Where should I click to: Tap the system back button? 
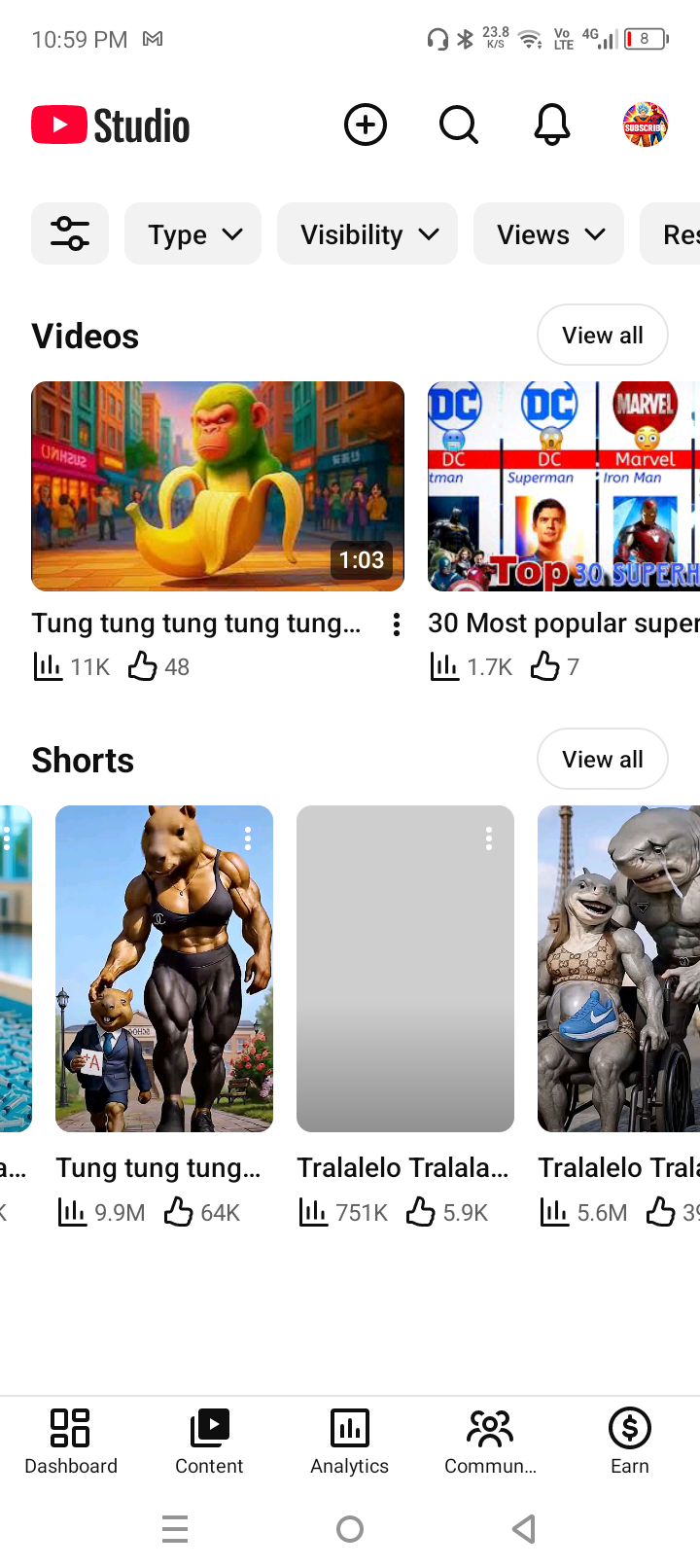click(x=524, y=1529)
